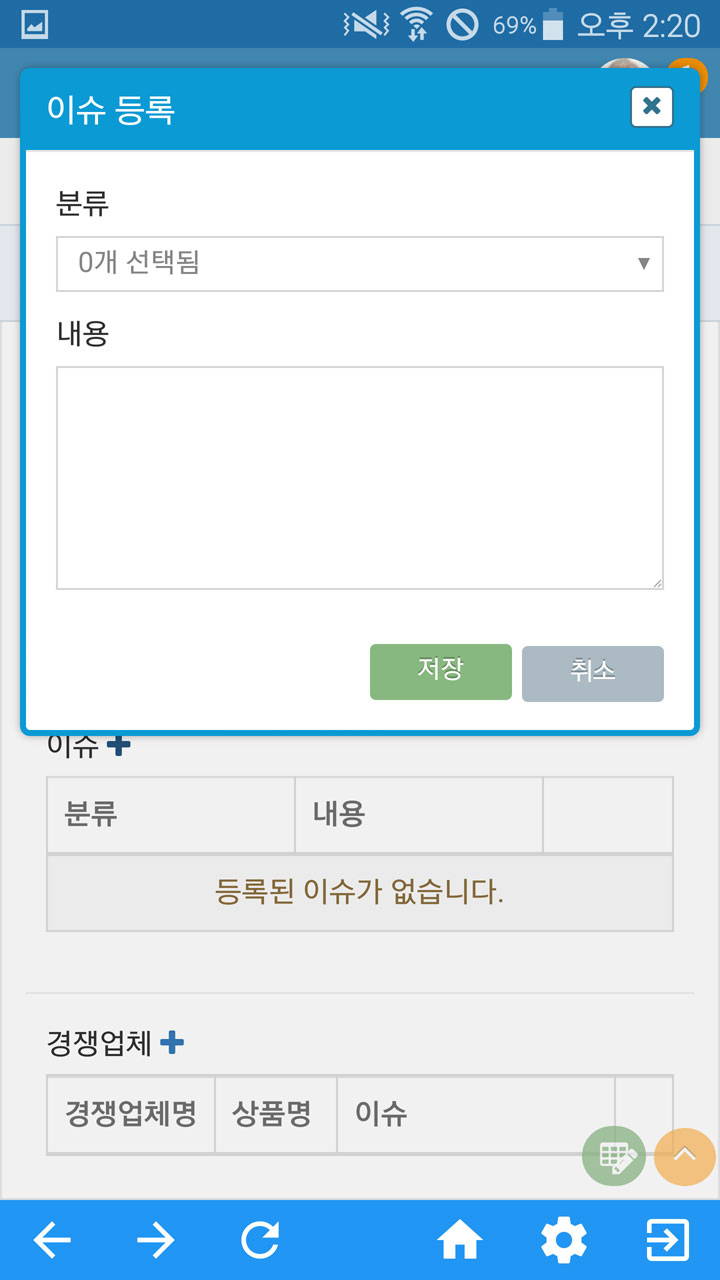Go back with the left arrow
The height and width of the screenshot is (1280, 720).
tap(52, 1241)
